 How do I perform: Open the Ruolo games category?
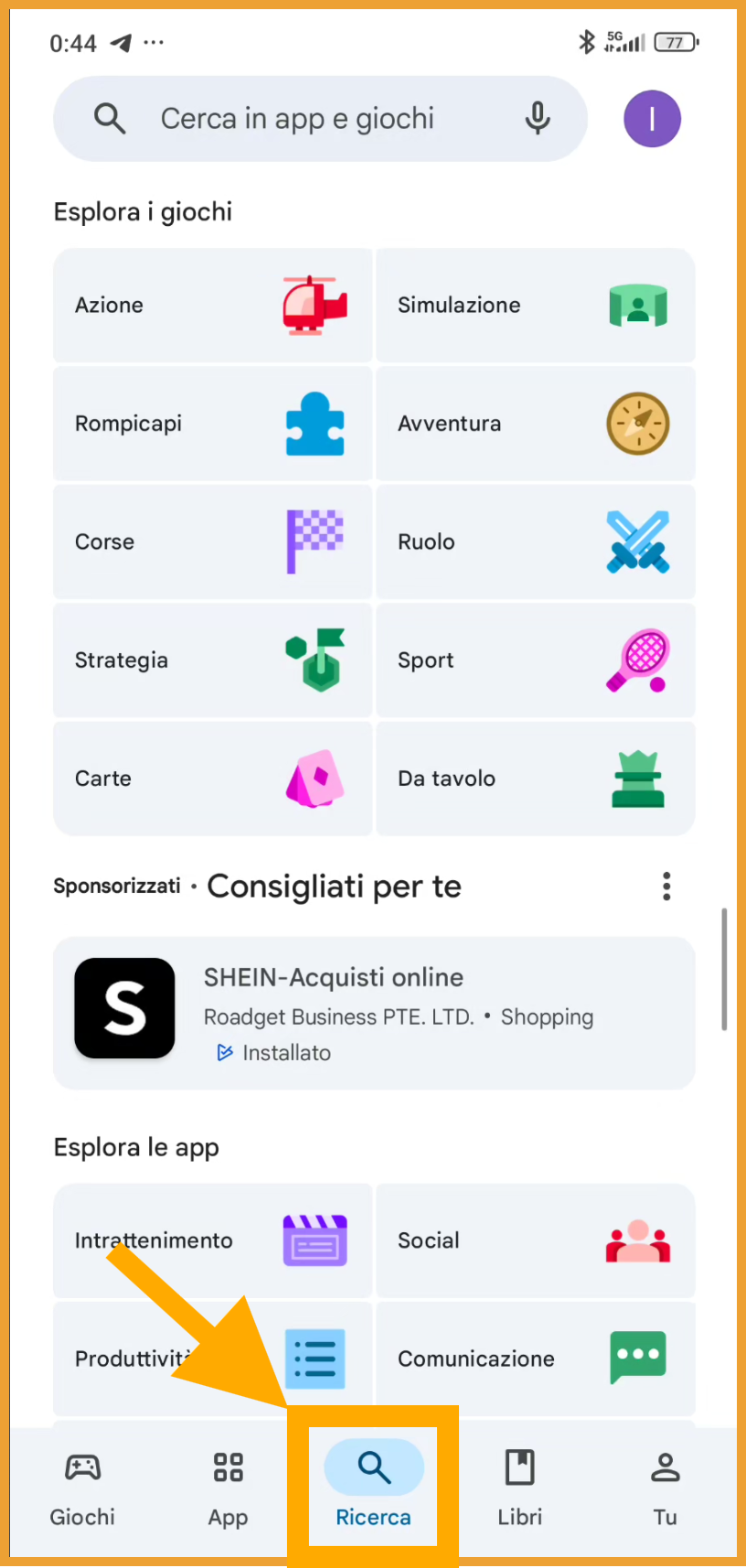[535, 542]
